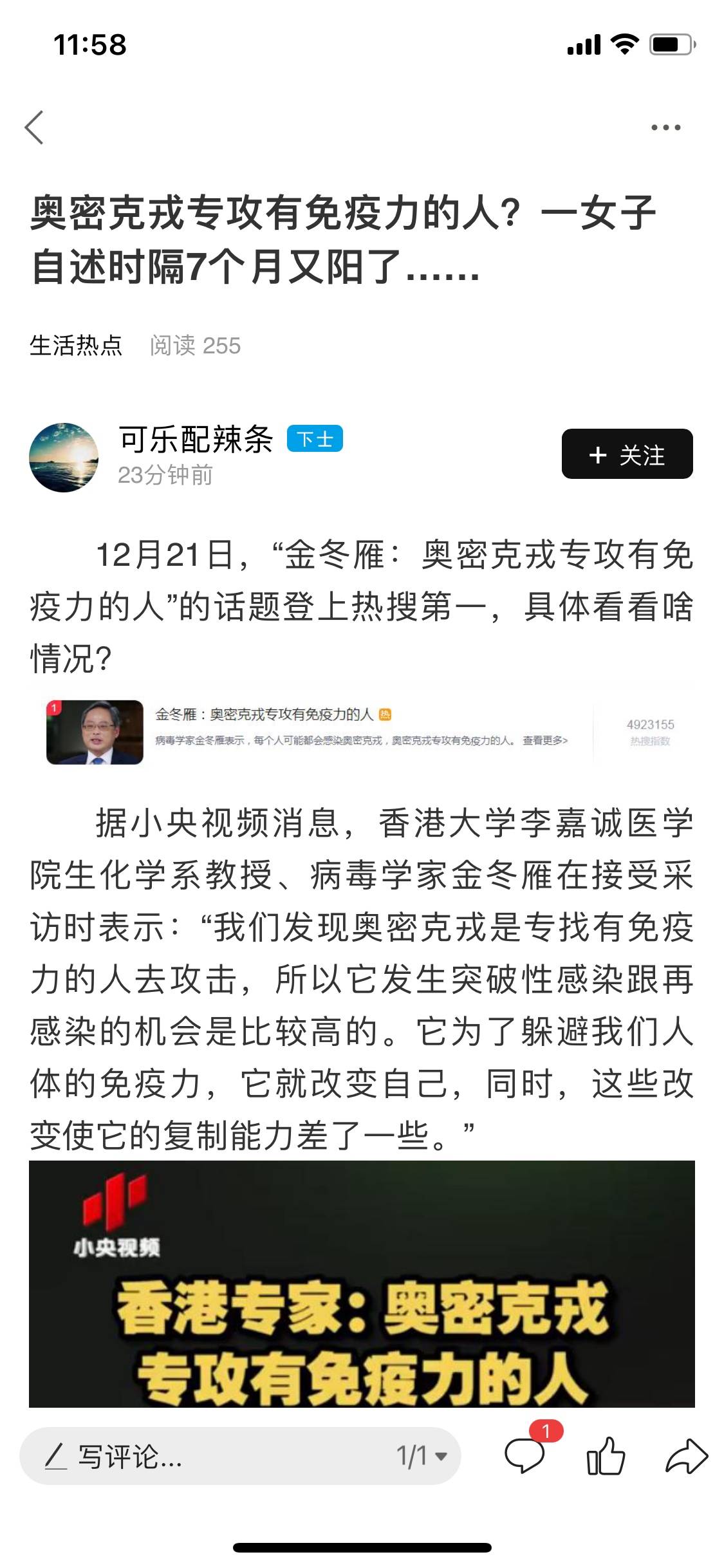Viewport: 724px width, 1568px height.
Task: Expand the 1/1 page dropdown
Action: [422, 1456]
